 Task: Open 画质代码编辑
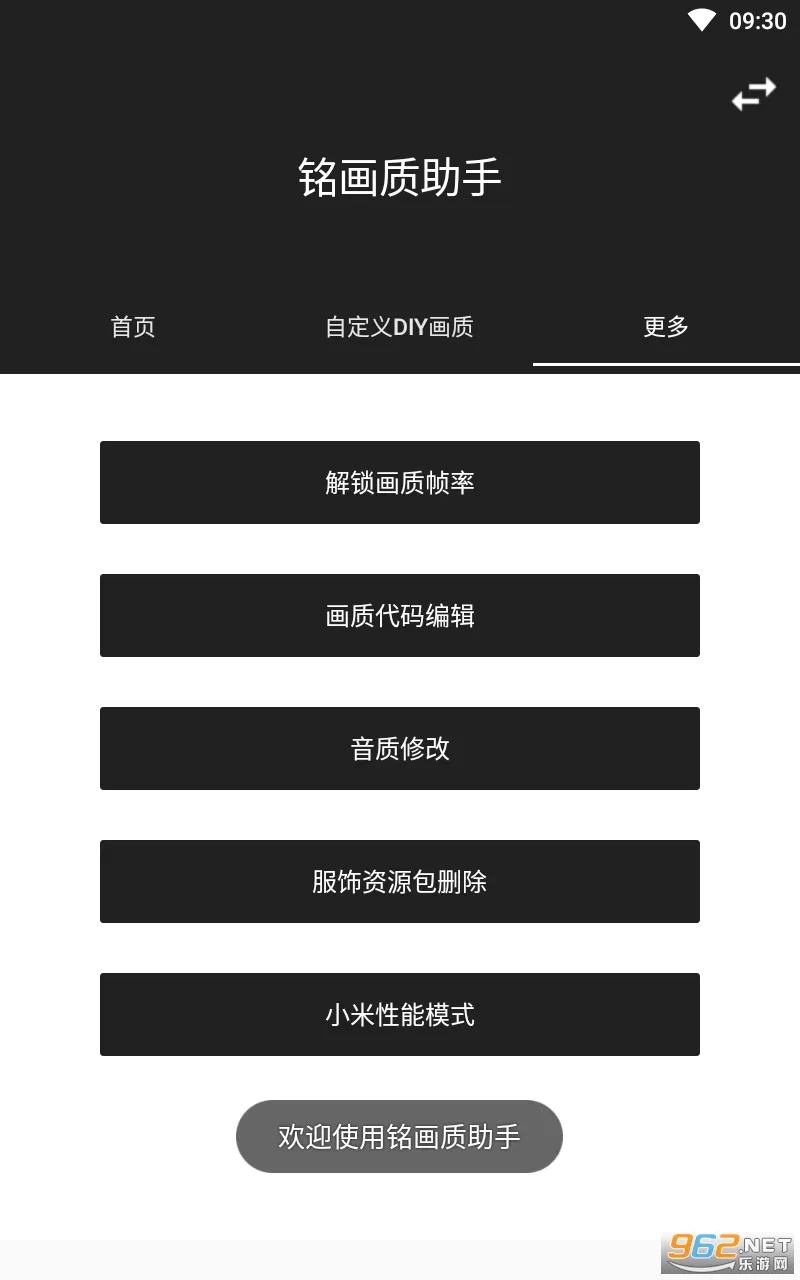pos(400,615)
